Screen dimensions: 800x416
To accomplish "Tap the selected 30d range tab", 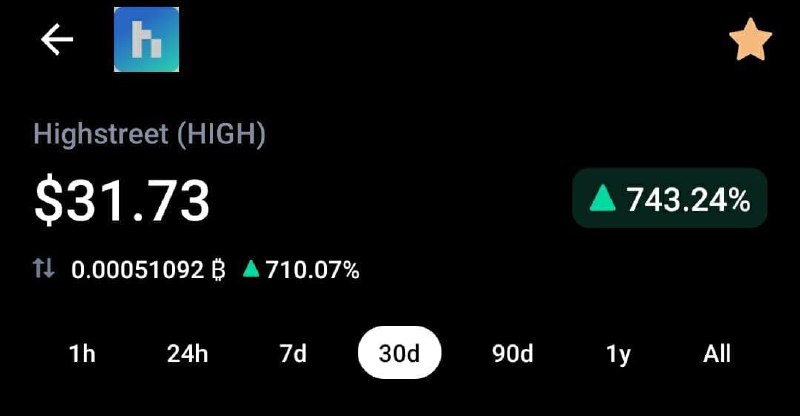I will point(399,353).
